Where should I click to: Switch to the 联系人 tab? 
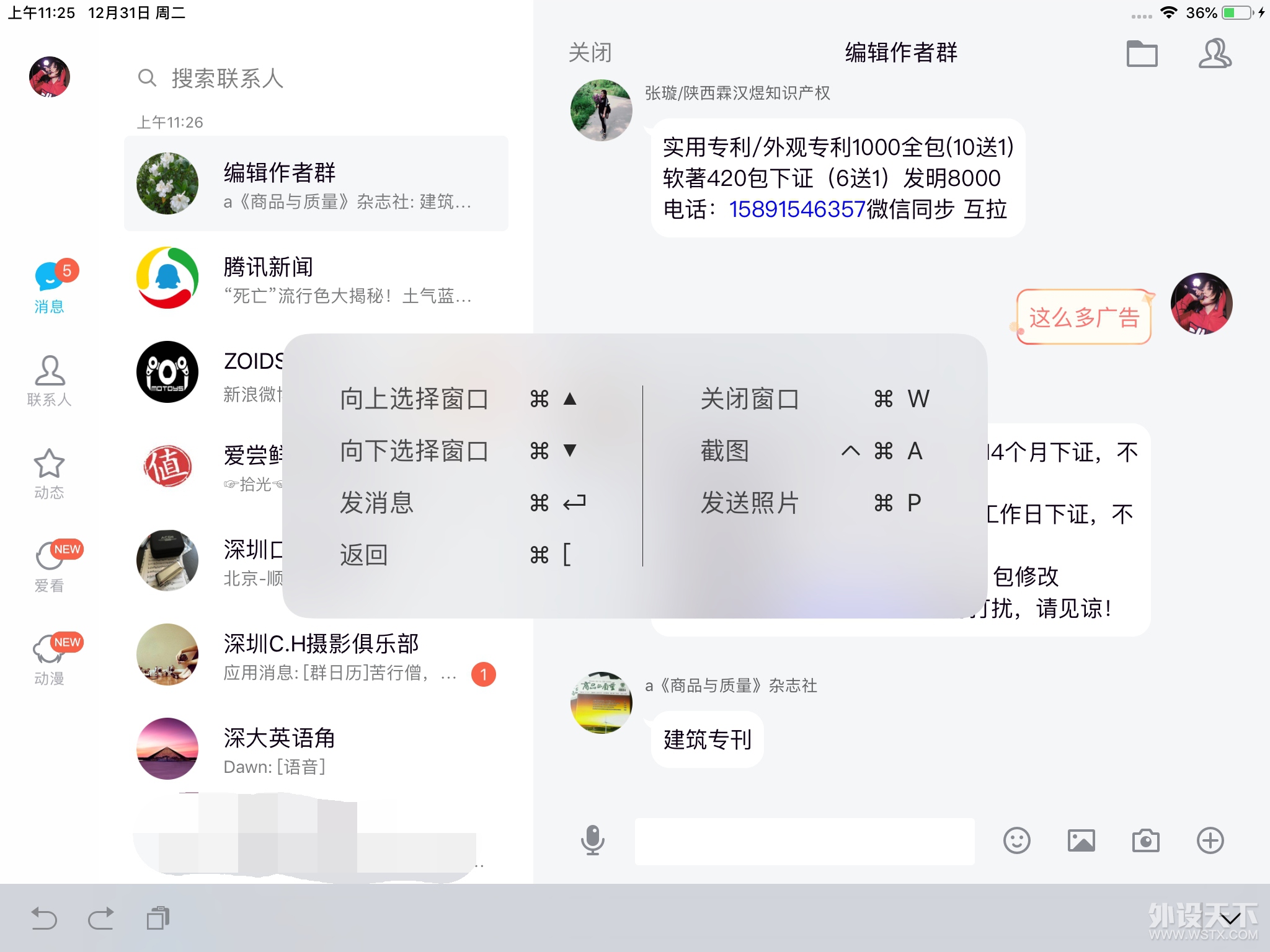[x=50, y=381]
